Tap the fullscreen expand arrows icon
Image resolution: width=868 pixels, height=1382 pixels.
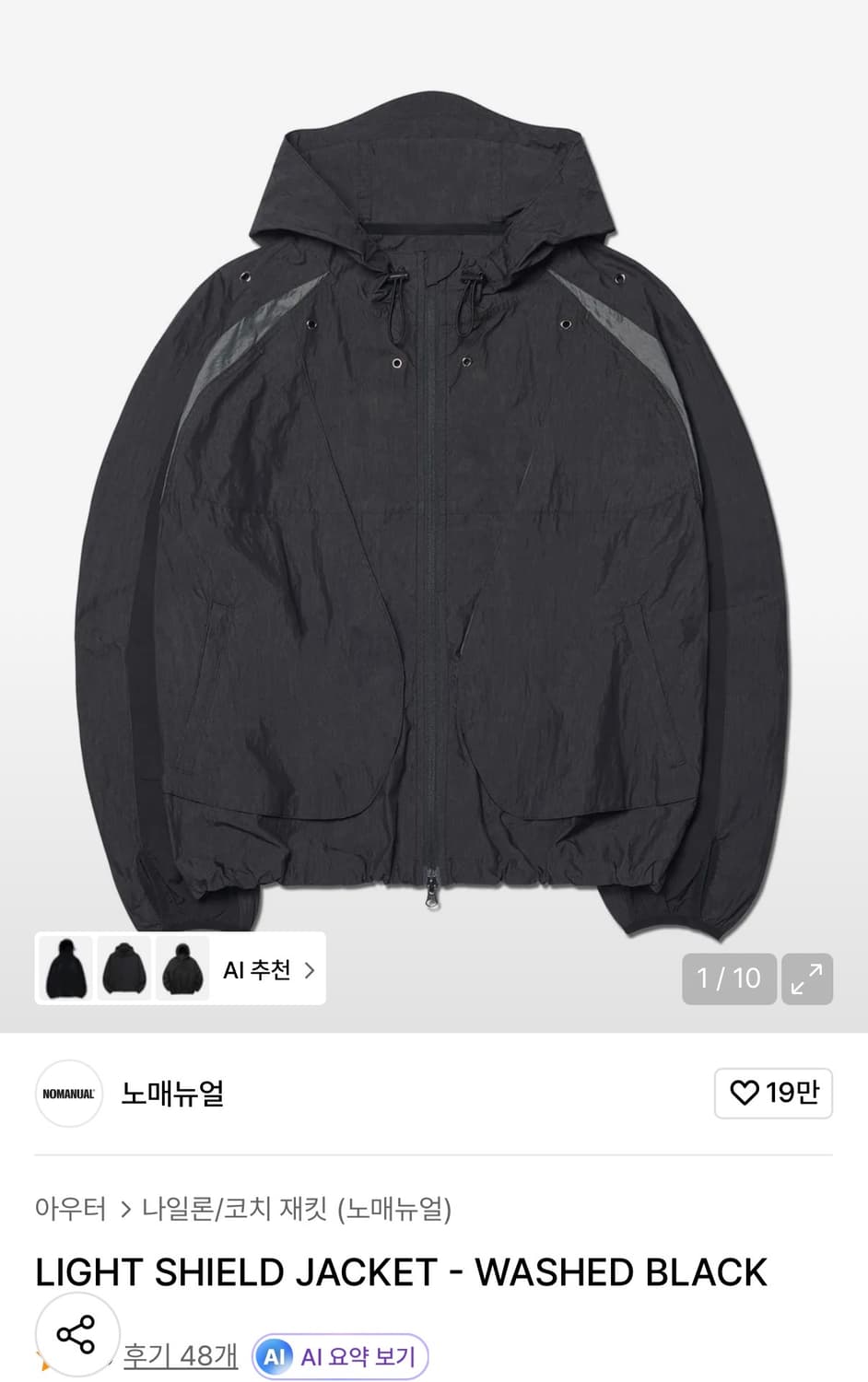pyautogui.click(x=807, y=978)
